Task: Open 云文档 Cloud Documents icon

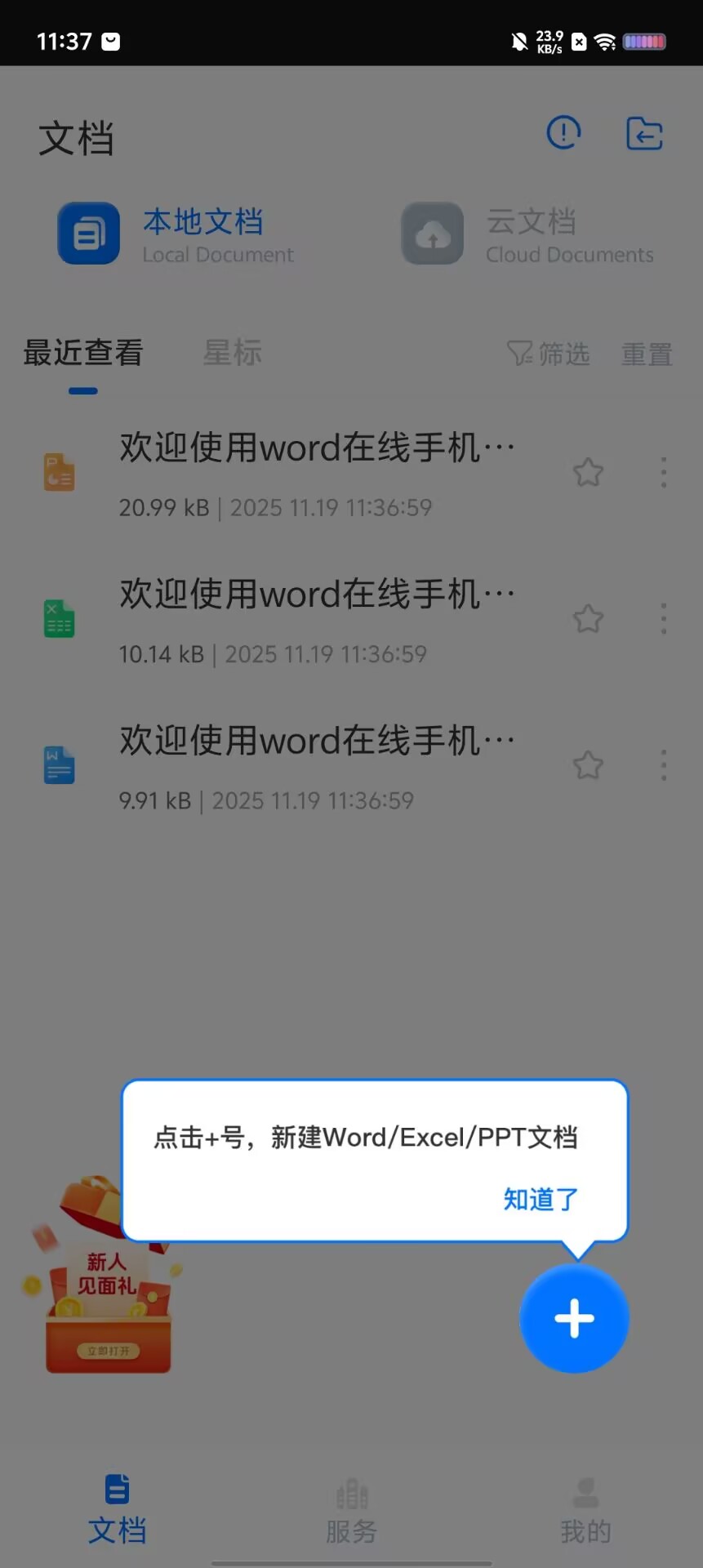Action: [431, 234]
